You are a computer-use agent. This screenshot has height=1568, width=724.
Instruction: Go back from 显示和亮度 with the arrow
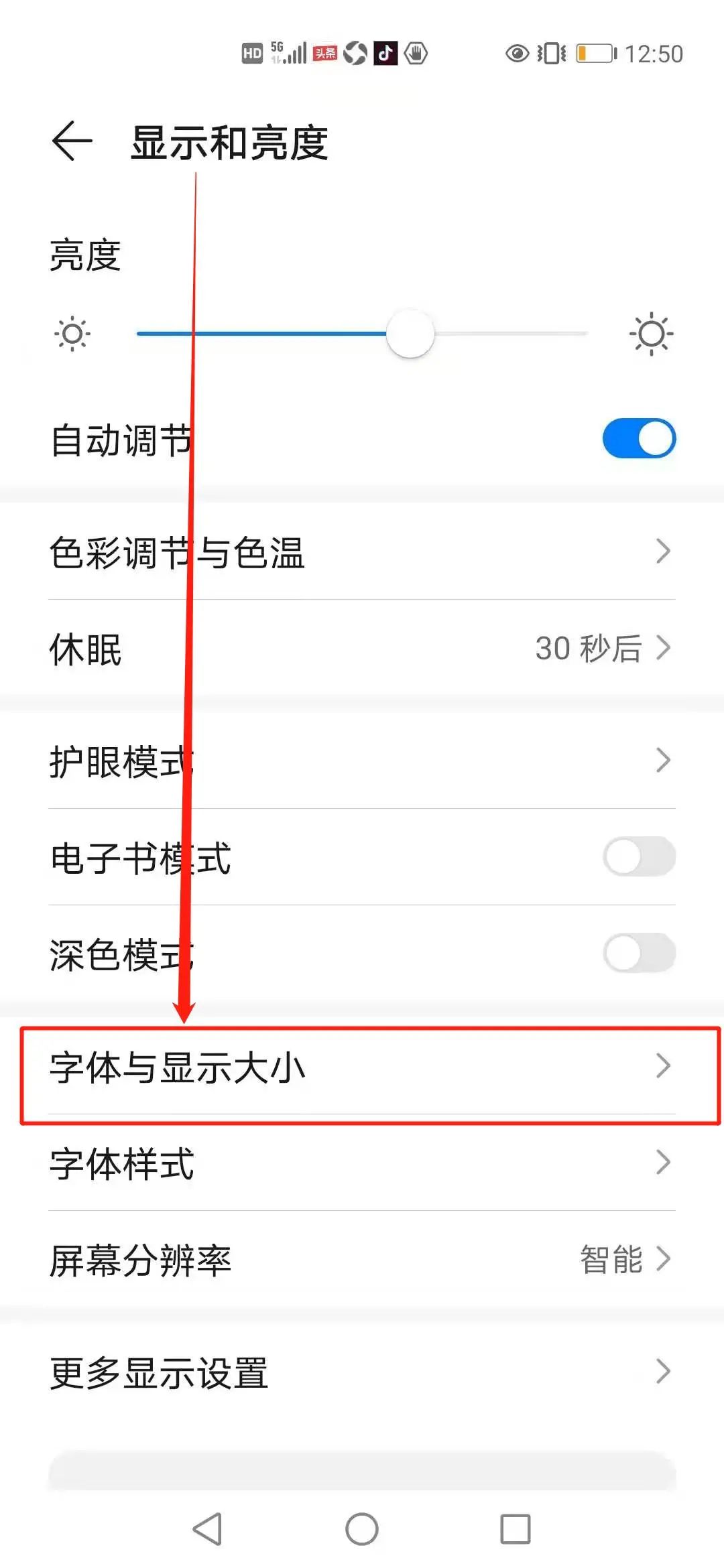[x=72, y=141]
